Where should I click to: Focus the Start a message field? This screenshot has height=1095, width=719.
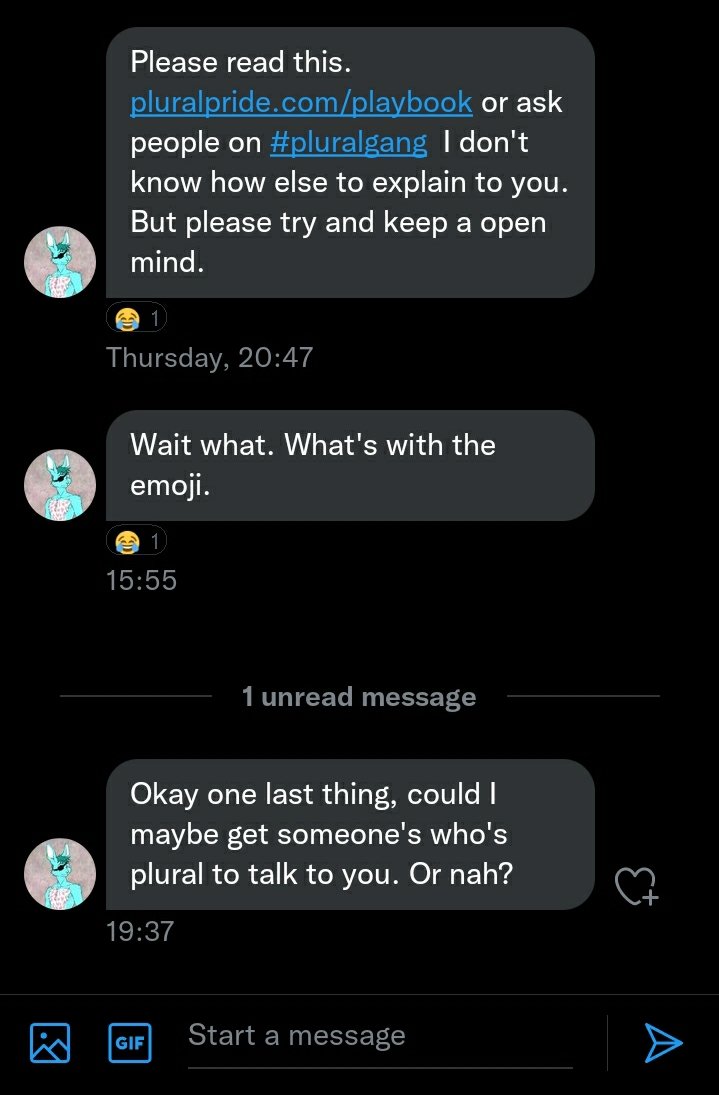tap(380, 1036)
